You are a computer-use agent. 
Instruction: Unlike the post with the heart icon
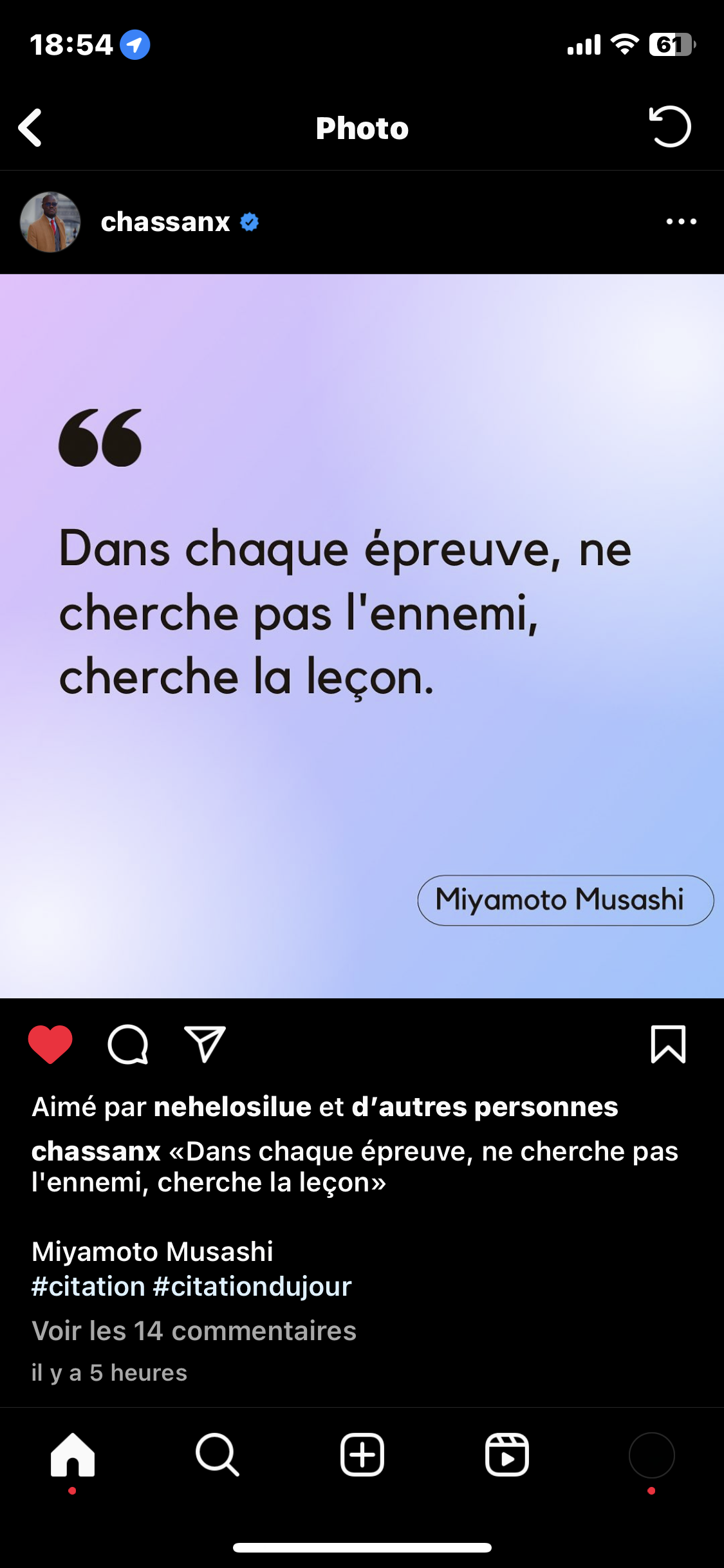(50, 1044)
